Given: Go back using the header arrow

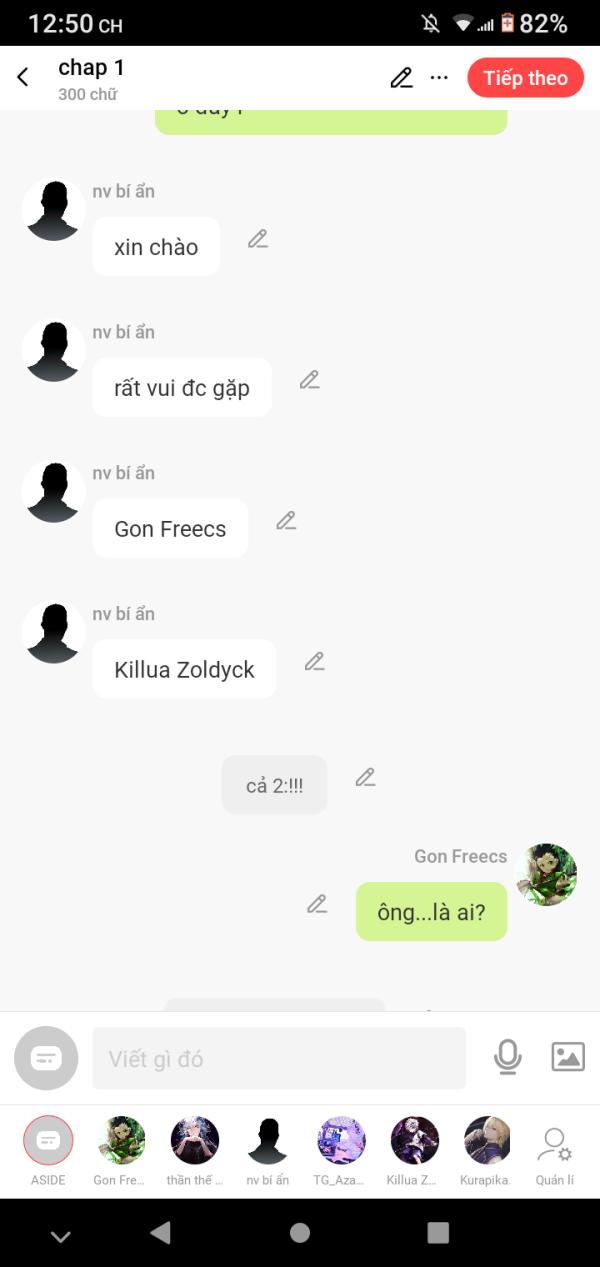Looking at the screenshot, I should click(x=23, y=78).
